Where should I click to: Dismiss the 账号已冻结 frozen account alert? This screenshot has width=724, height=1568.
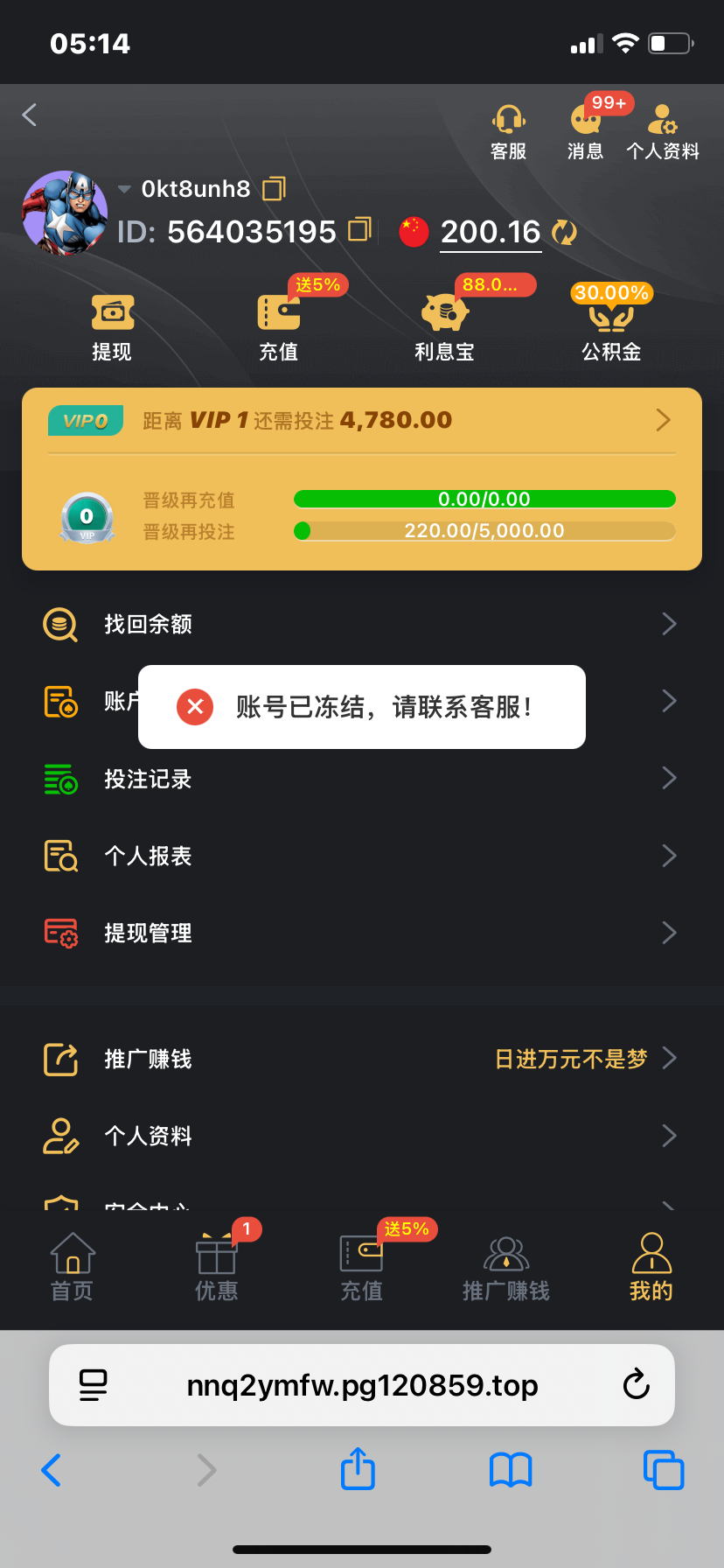pos(194,707)
